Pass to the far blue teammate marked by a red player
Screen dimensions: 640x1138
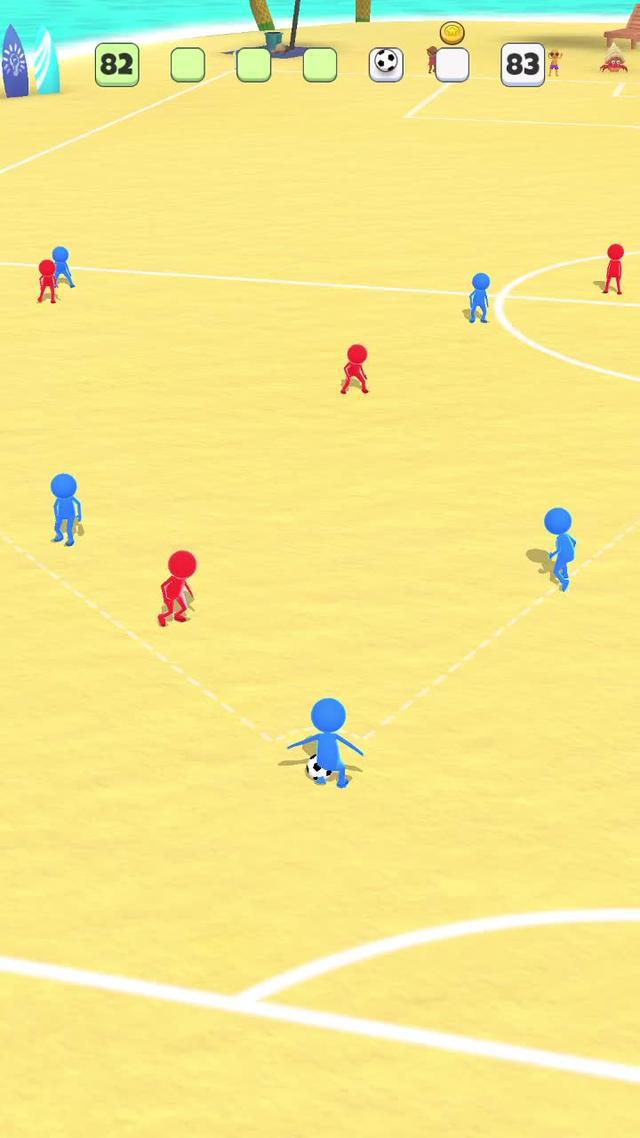click(61, 265)
